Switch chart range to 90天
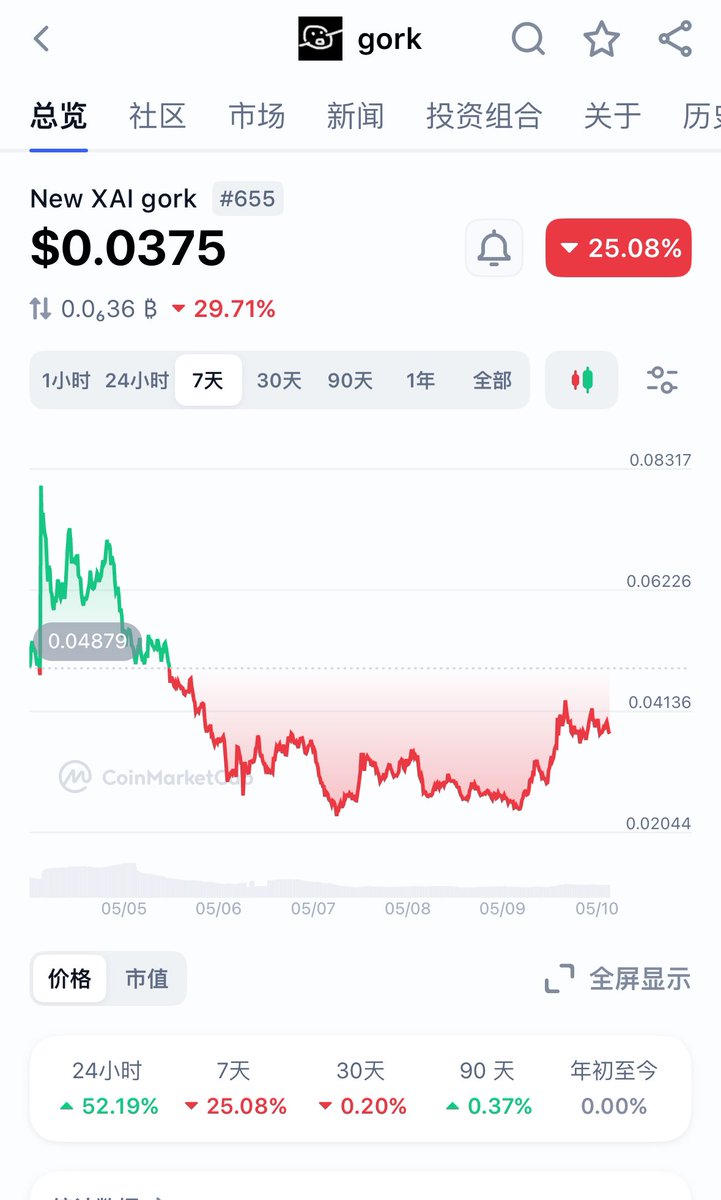The image size is (721, 1200). point(350,380)
